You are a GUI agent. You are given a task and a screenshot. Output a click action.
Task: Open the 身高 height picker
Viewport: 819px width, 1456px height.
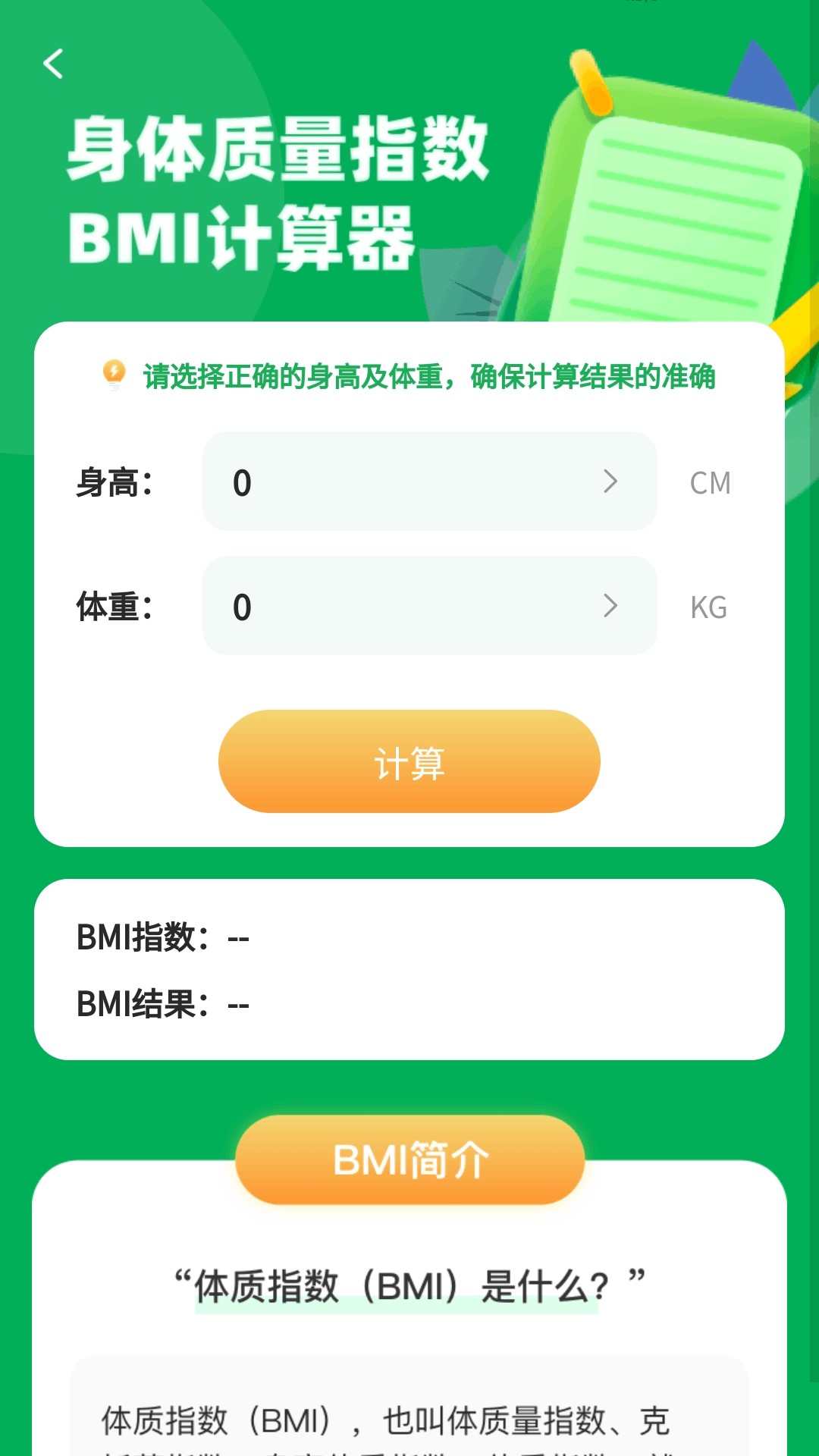[x=429, y=482]
